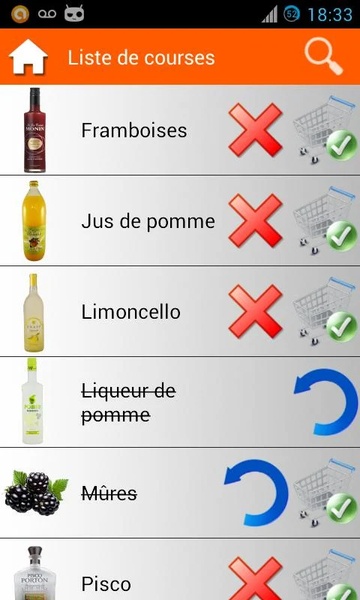
Task: Tap the cart icon for Mûres
Action: (325, 493)
